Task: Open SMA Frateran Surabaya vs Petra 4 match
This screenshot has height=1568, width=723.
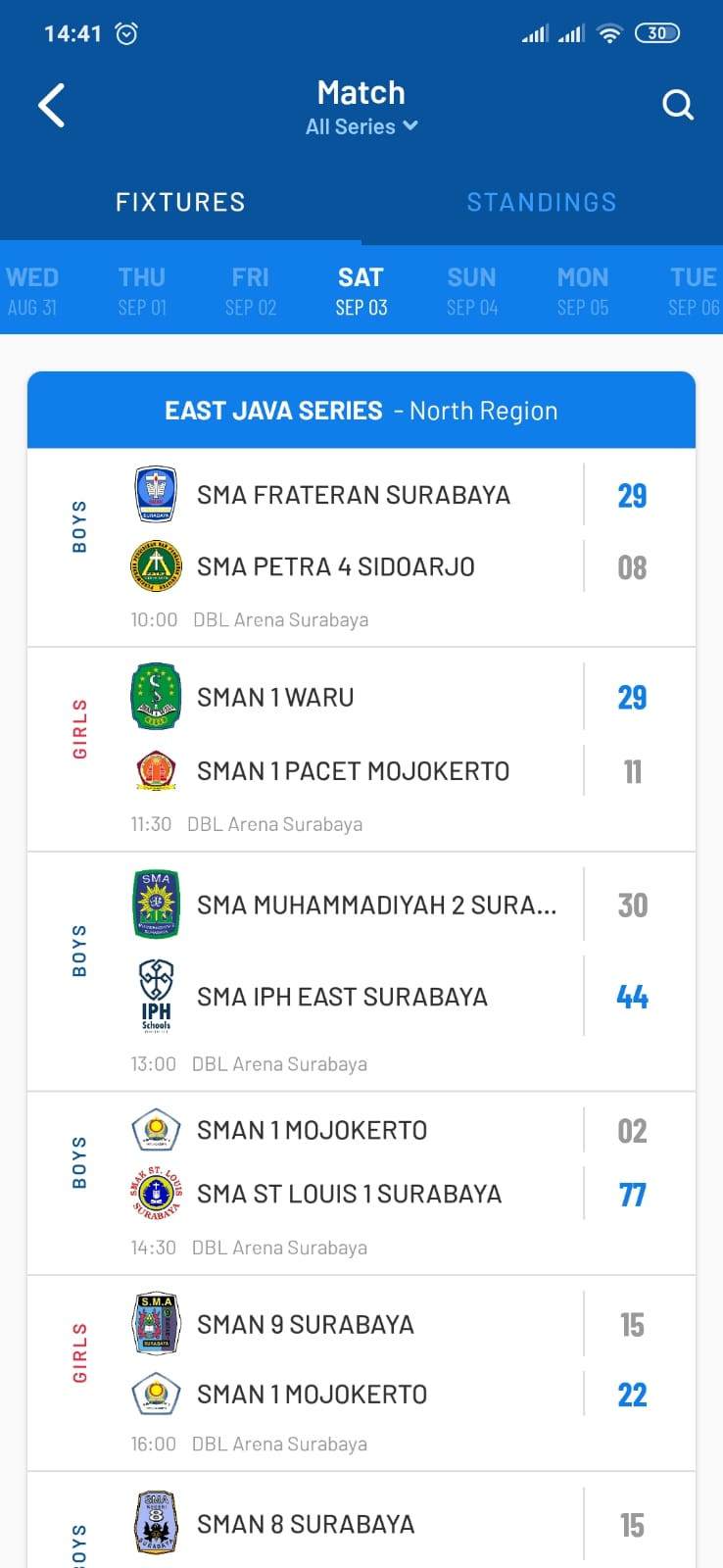Action: tap(361, 548)
